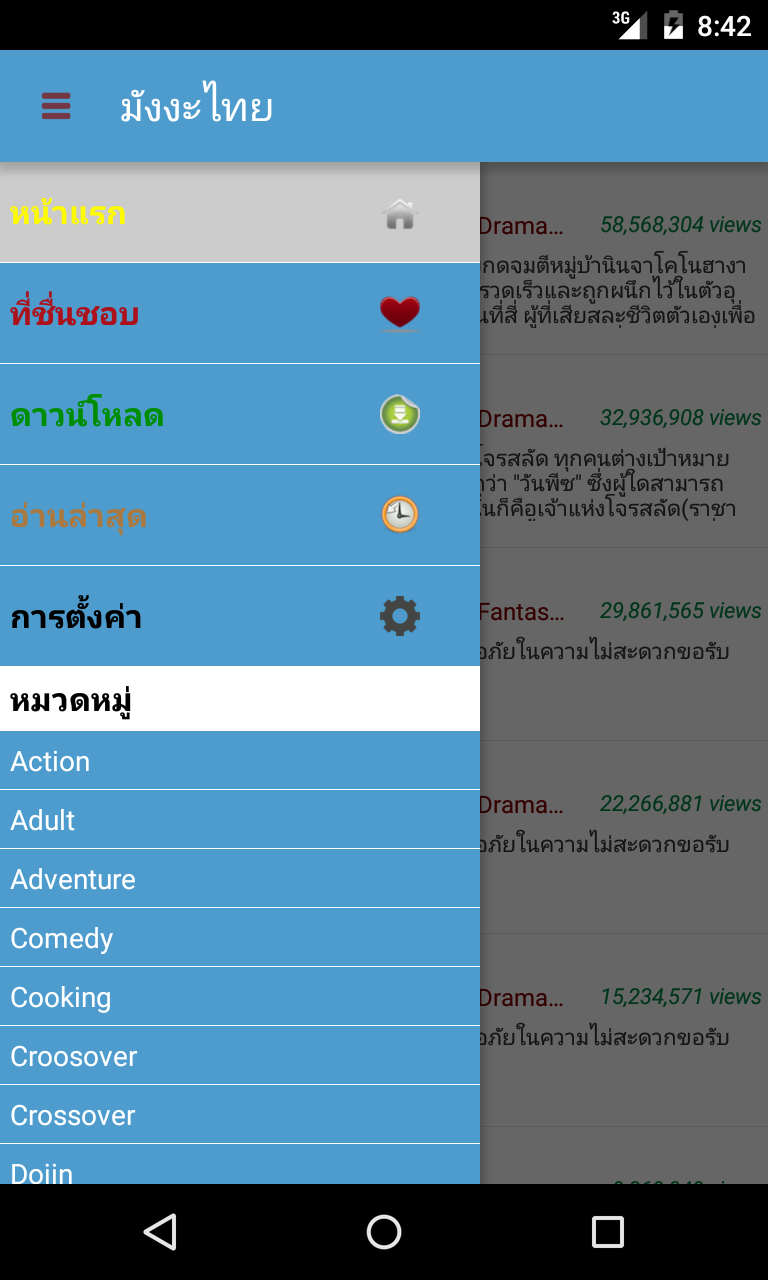Open การตั้งค่า settings

[x=240, y=617]
